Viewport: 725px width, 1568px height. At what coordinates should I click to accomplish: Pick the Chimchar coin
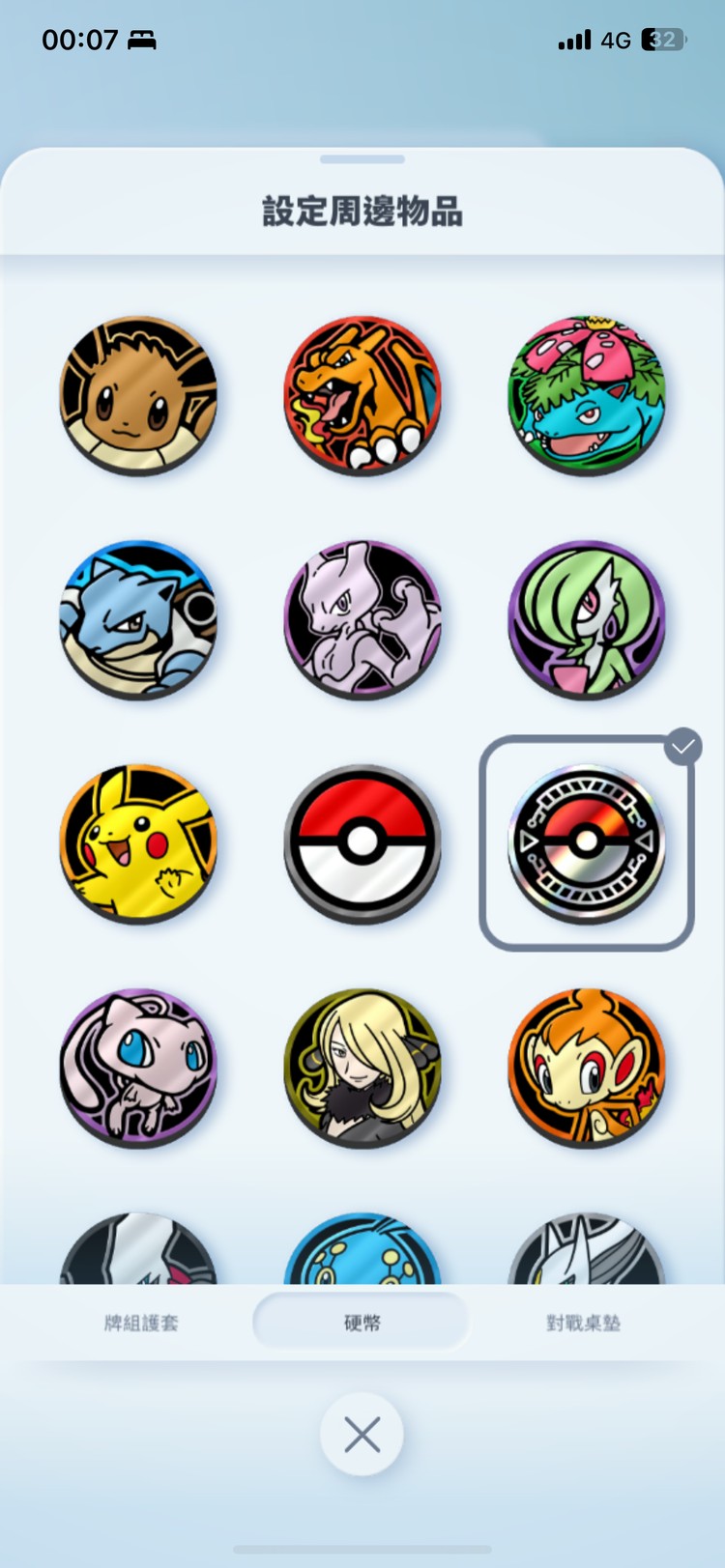pos(587,1068)
